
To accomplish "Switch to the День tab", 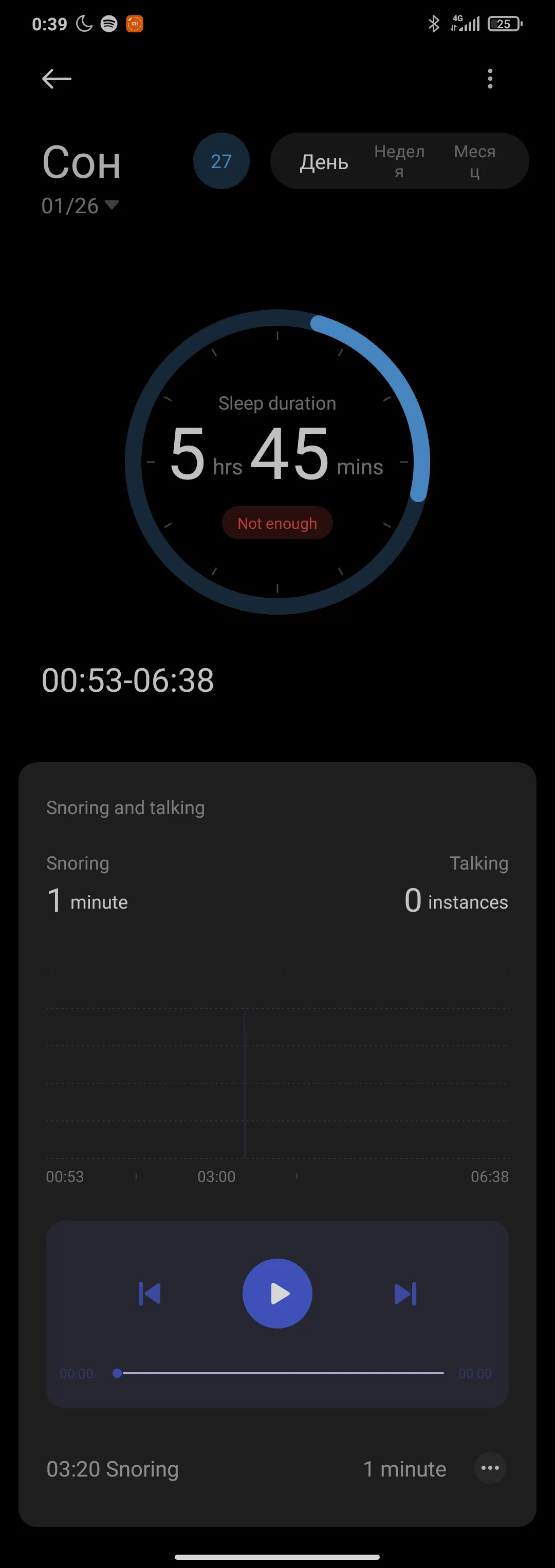I will coord(324,162).
